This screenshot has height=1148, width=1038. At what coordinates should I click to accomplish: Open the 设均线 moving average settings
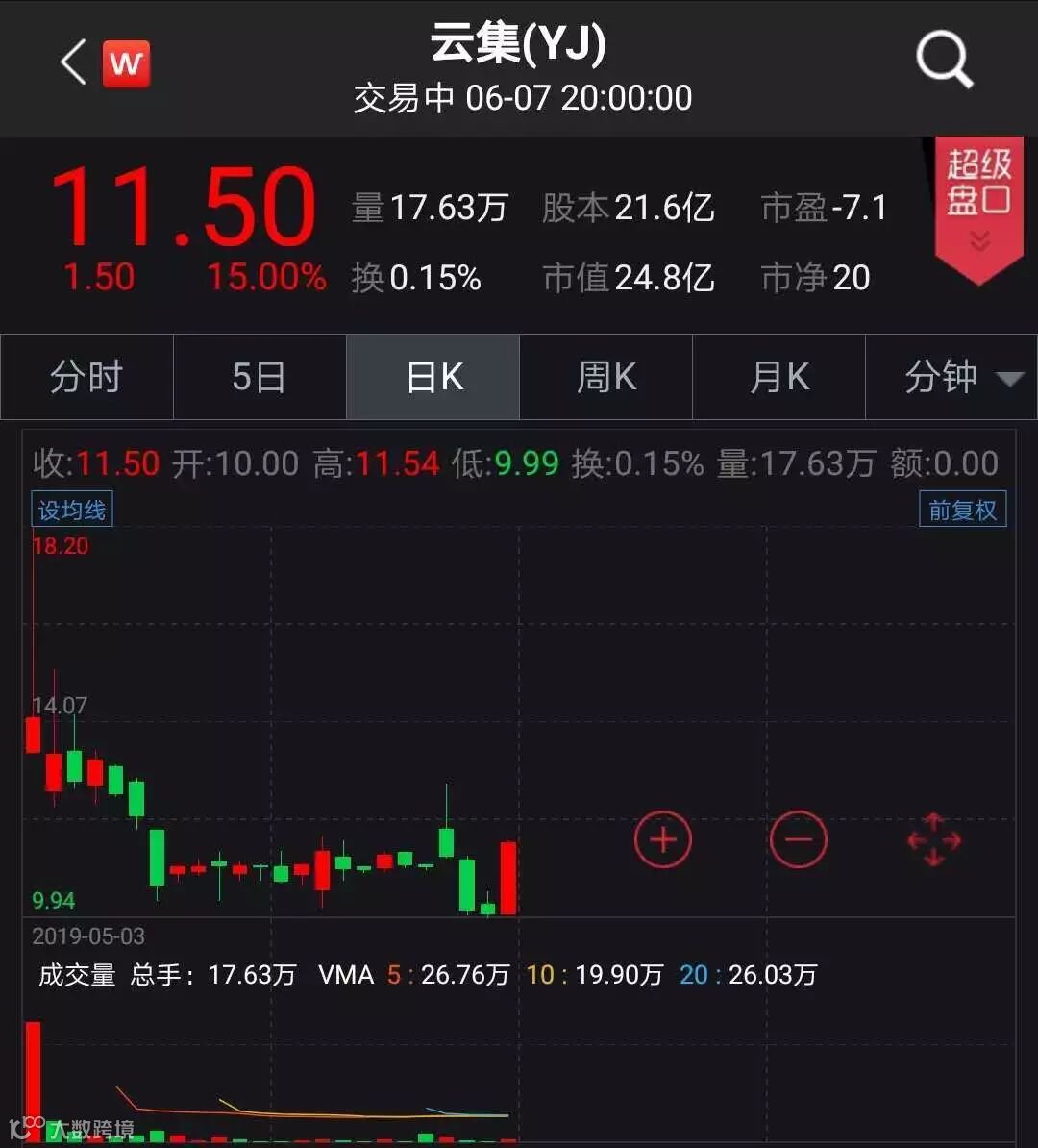(72, 510)
